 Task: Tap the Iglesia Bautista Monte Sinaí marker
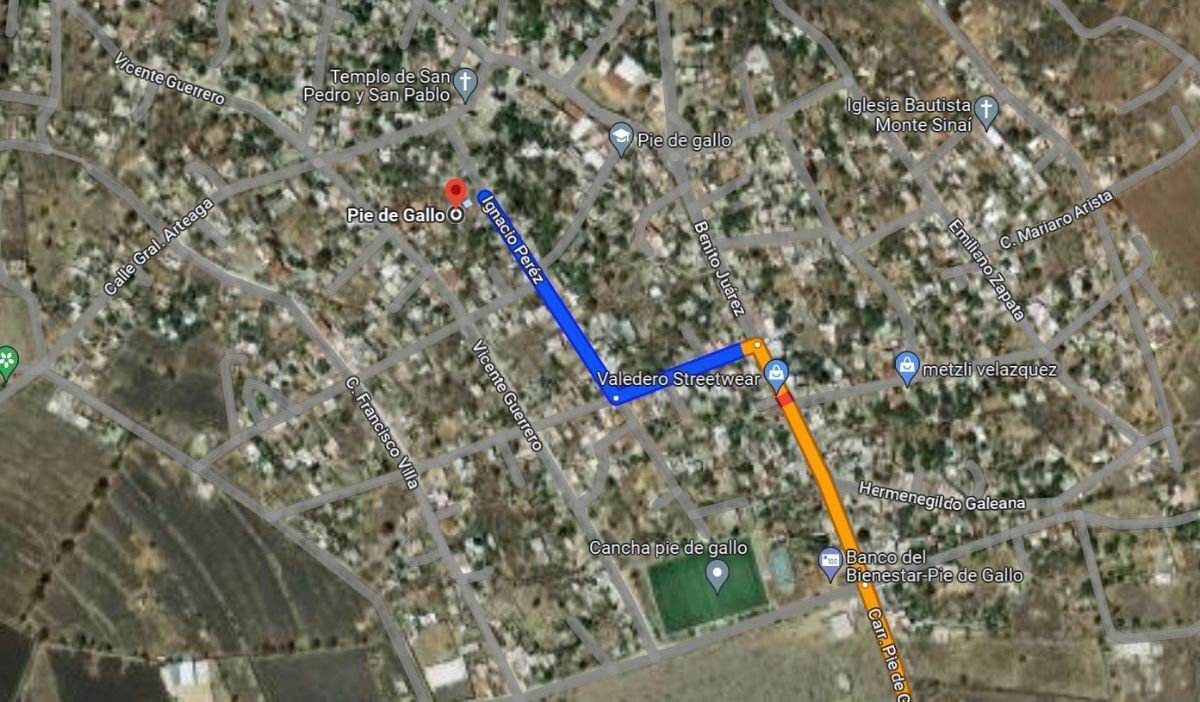[x=986, y=111]
